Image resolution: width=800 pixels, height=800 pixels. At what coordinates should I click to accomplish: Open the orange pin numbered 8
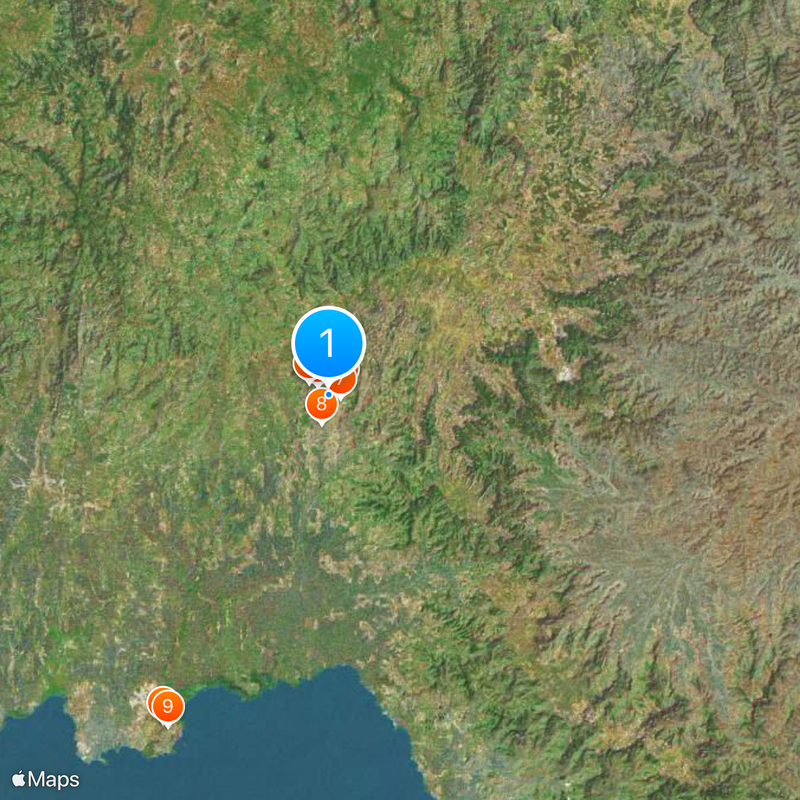point(320,405)
